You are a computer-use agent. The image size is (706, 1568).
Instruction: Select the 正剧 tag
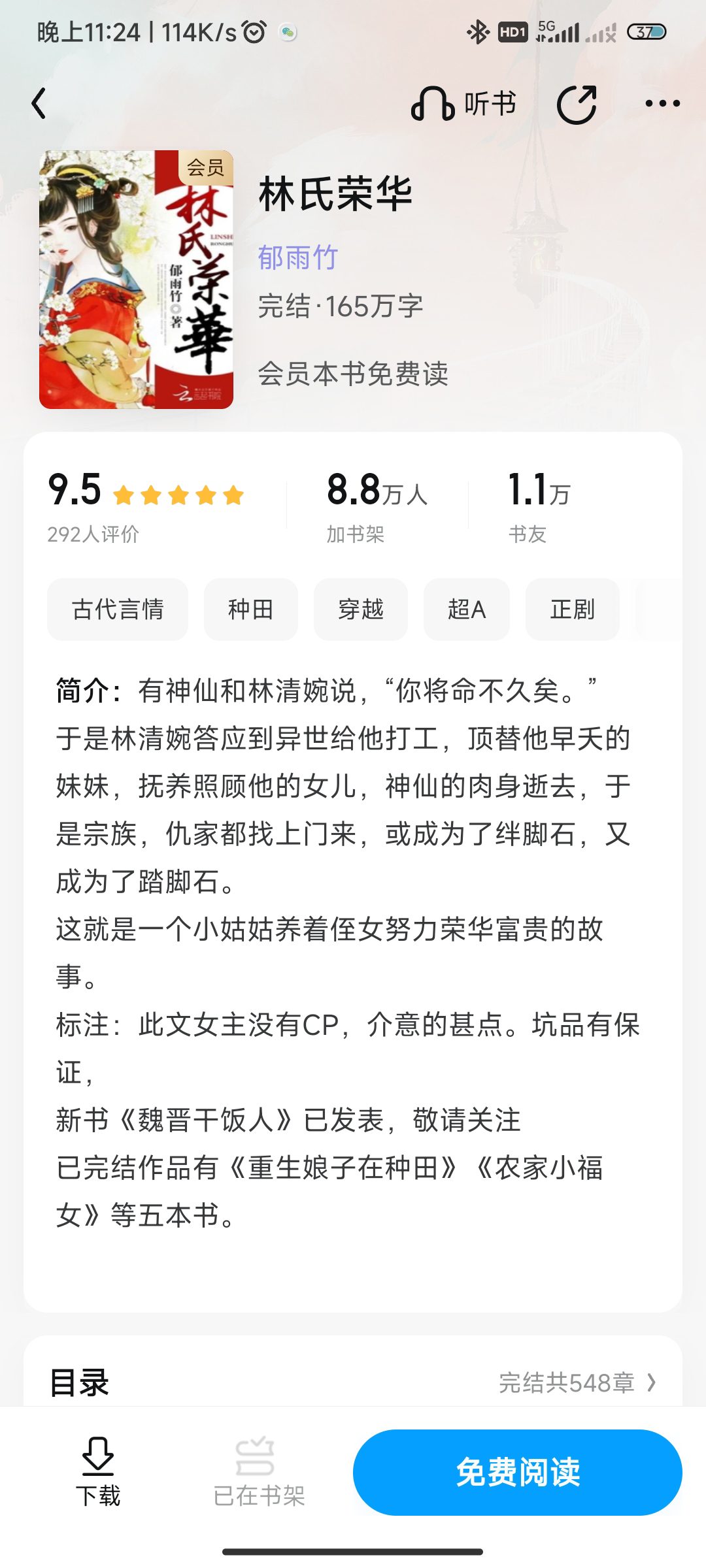[x=573, y=609]
